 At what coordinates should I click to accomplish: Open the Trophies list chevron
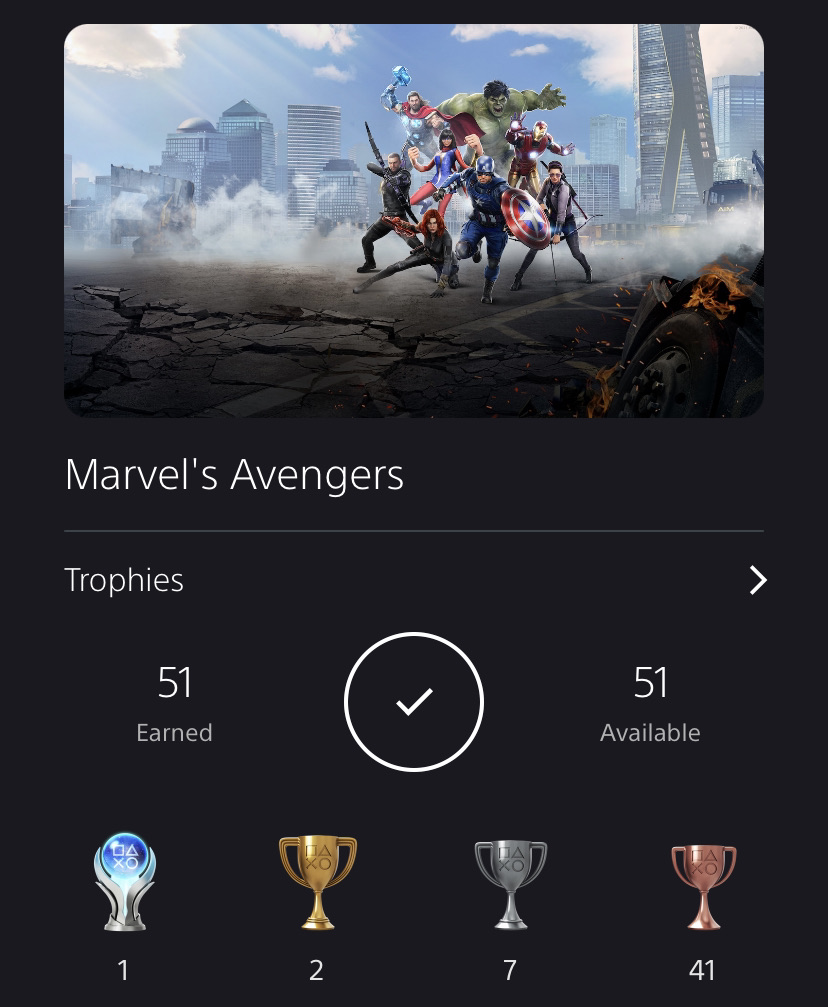tap(757, 580)
